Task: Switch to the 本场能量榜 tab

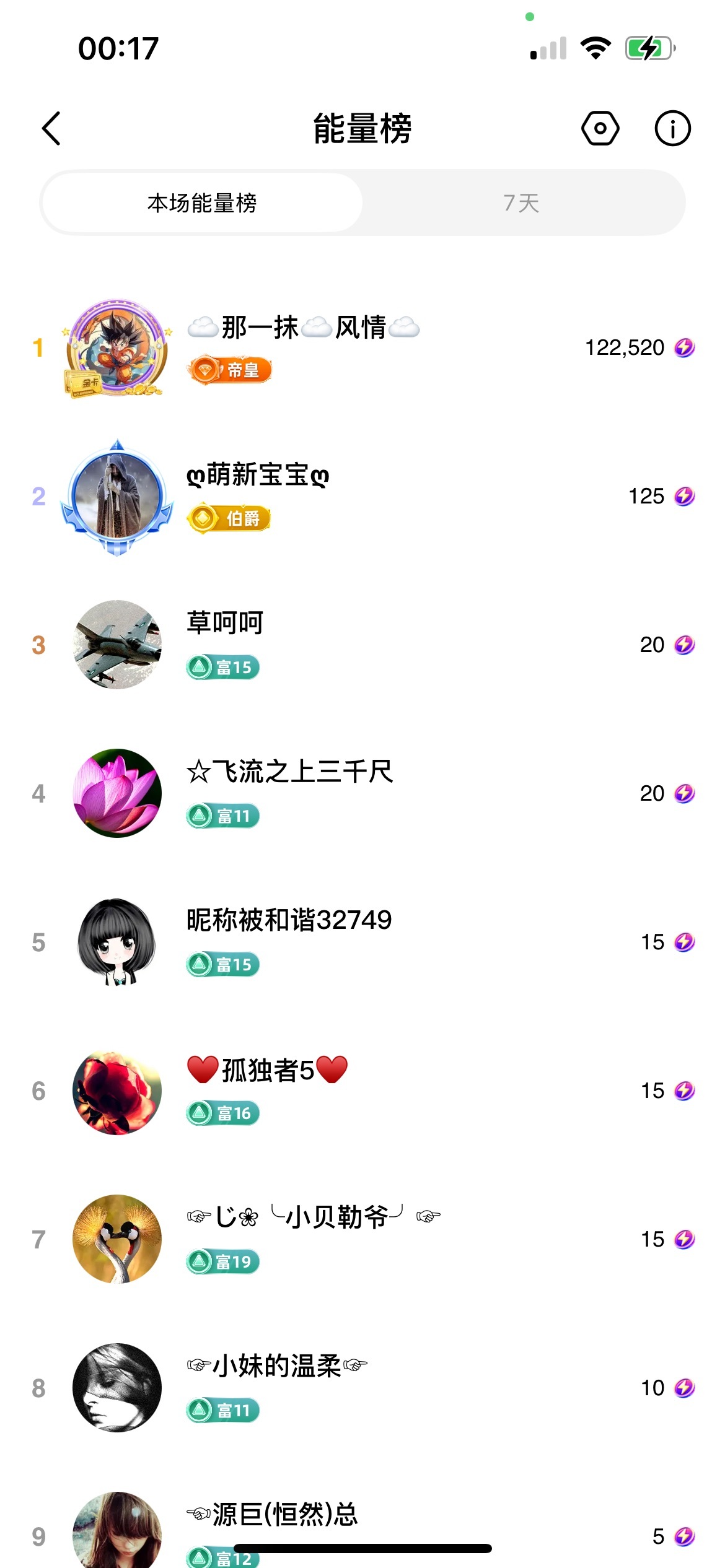Action: click(202, 203)
